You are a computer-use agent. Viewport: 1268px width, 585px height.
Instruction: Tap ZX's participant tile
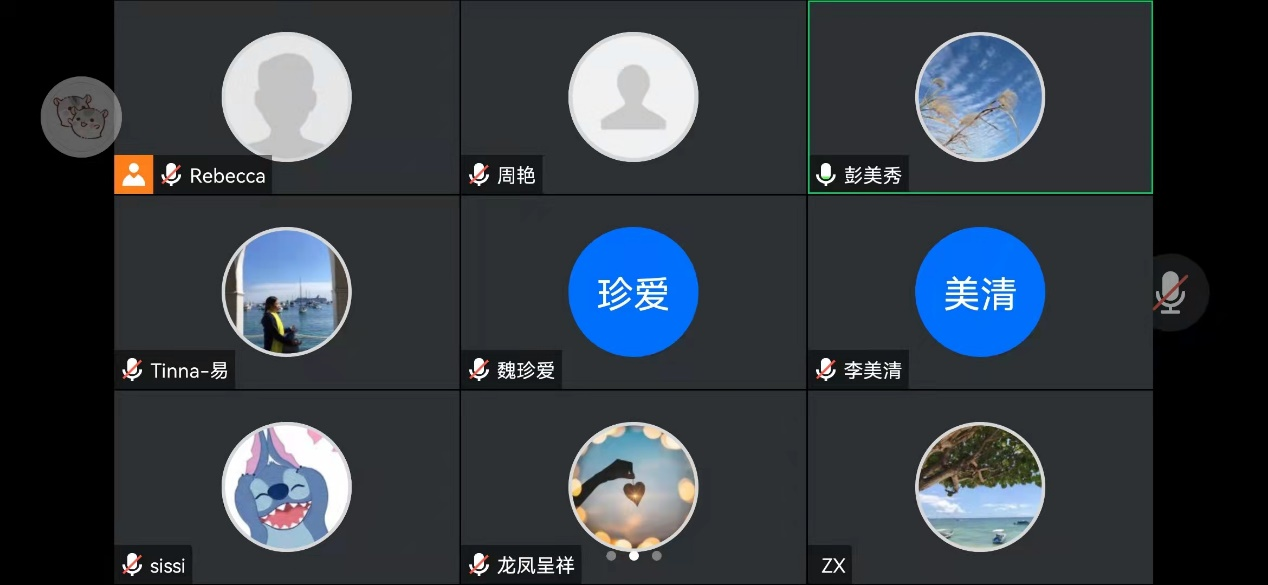click(x=980, y=487)
